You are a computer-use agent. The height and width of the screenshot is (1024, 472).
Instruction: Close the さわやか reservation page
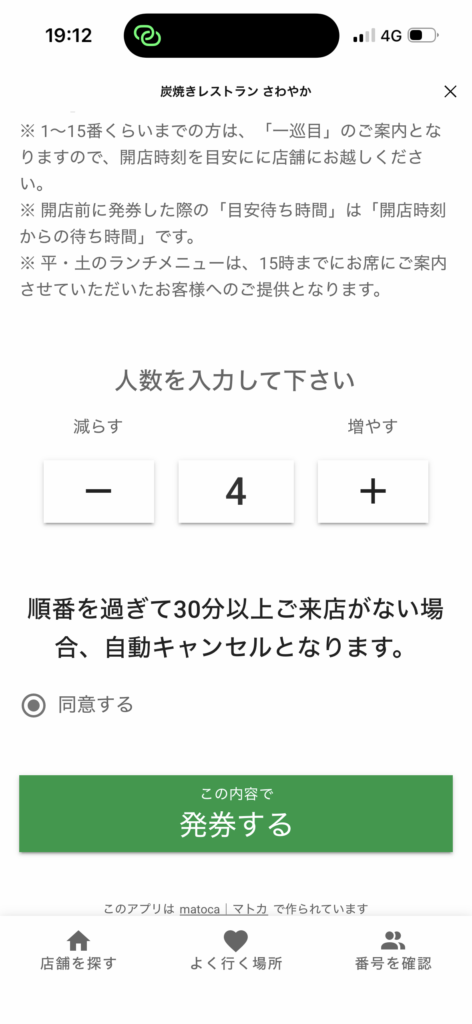[450, 91]
